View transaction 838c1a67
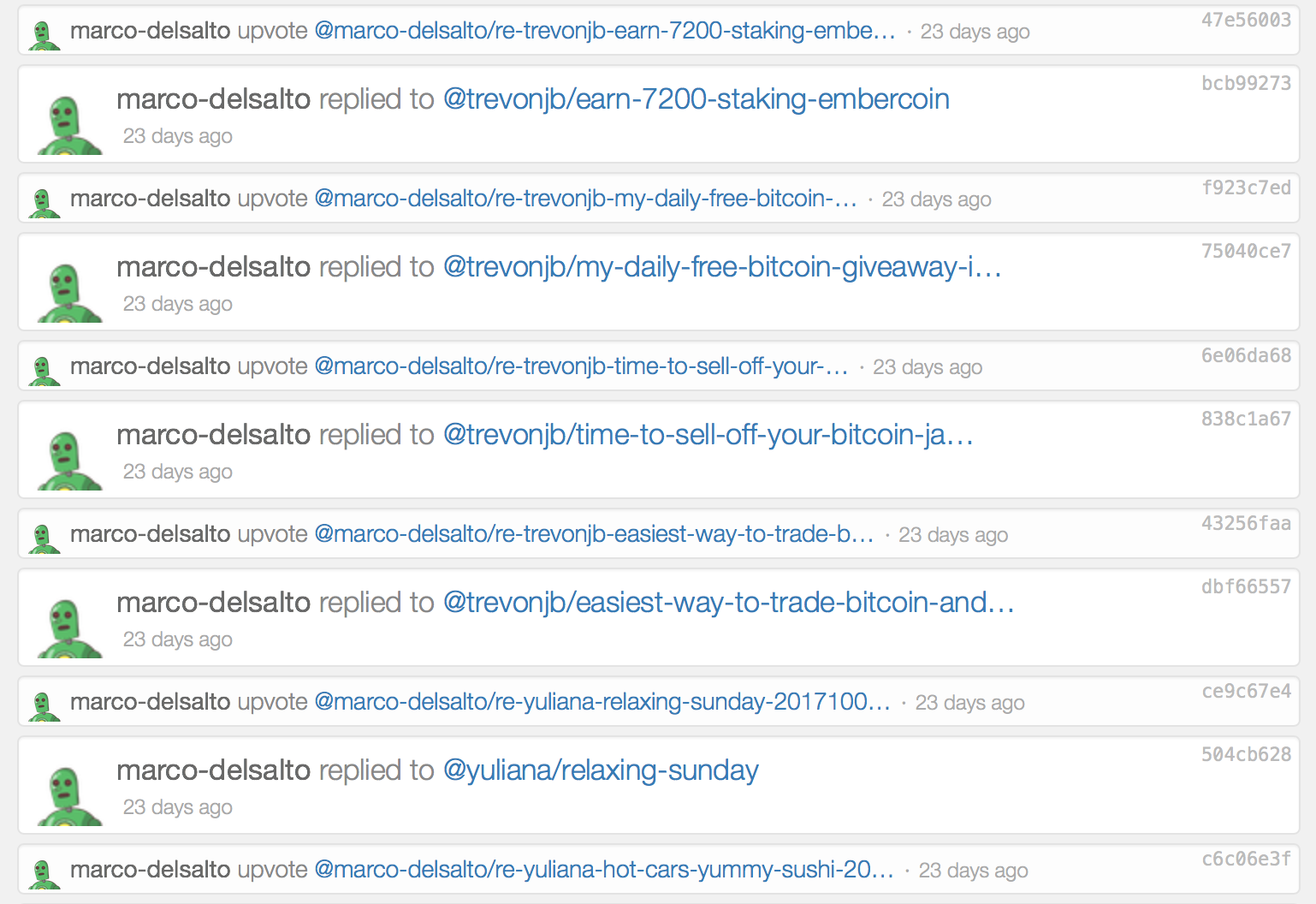The image size is (1316, 904). click(x=1246, y=419)
